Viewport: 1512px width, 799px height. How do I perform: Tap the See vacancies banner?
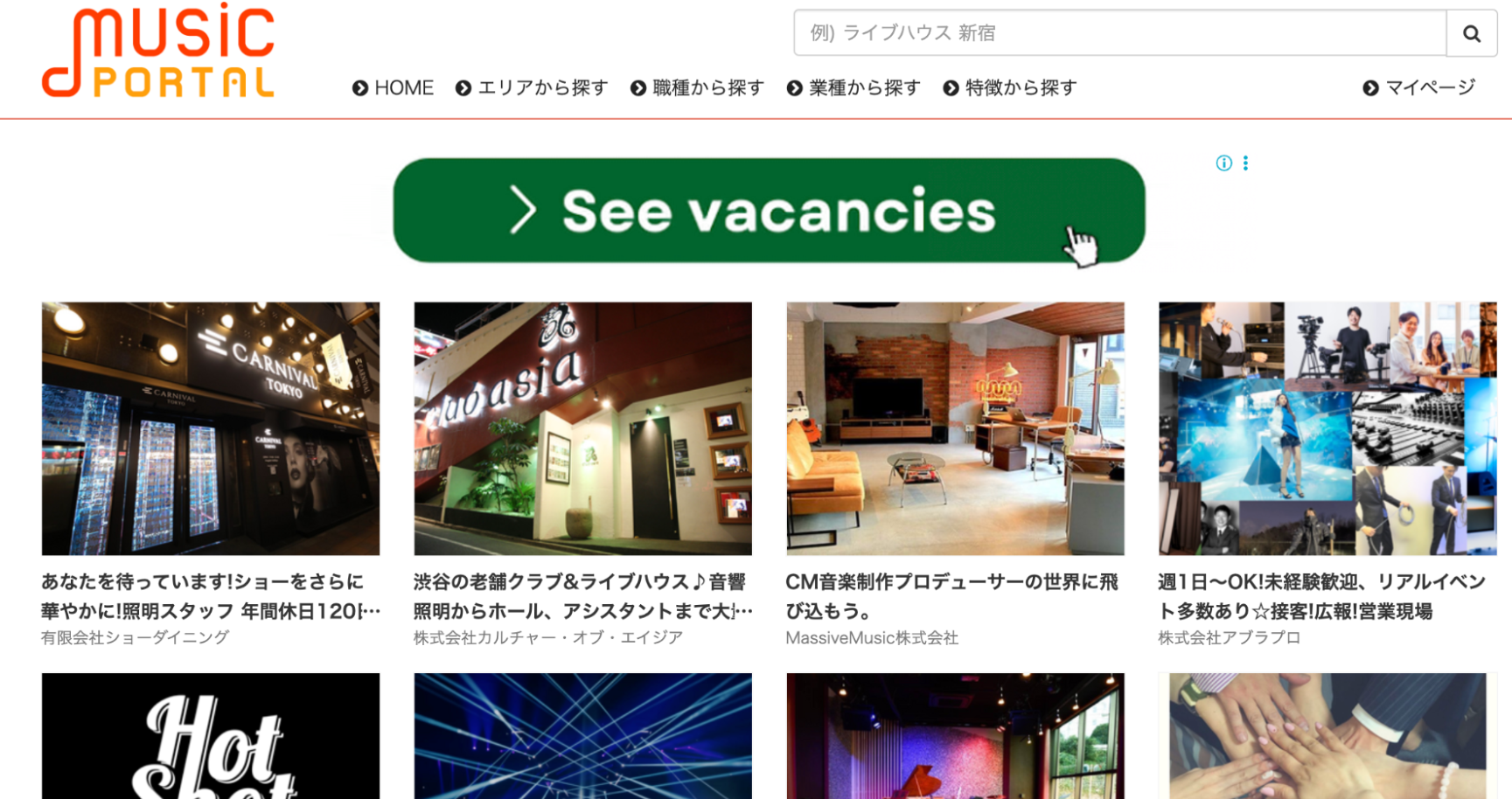tap(769, 211)
